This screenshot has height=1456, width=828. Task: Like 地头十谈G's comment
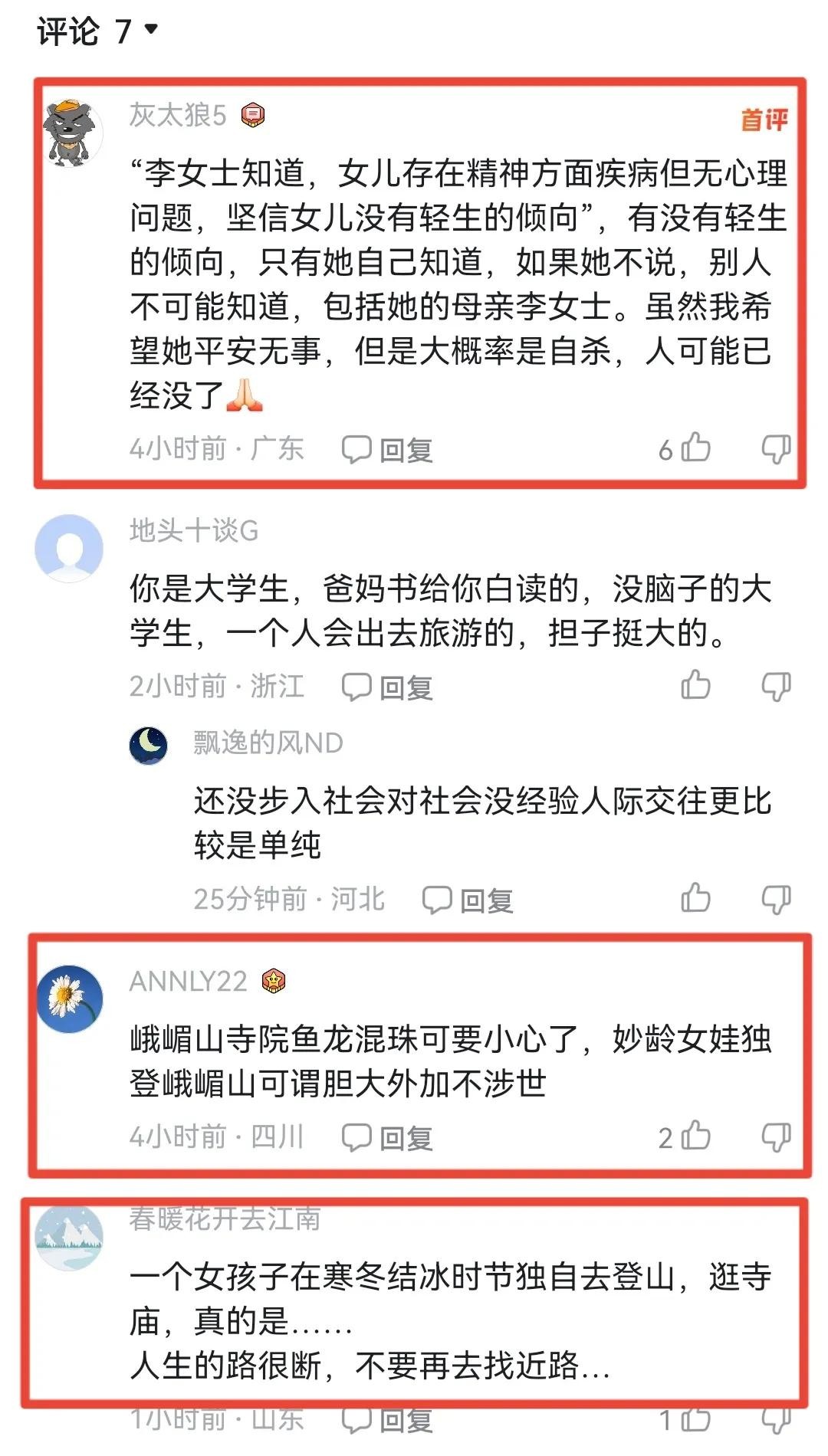(x=695, y=685)
